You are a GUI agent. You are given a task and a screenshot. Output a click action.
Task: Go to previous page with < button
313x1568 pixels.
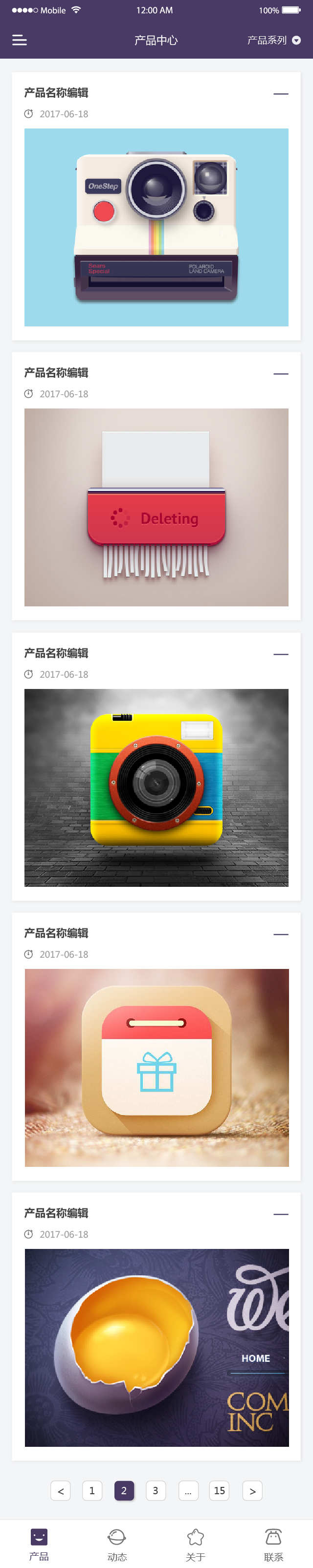(60, 1490)
